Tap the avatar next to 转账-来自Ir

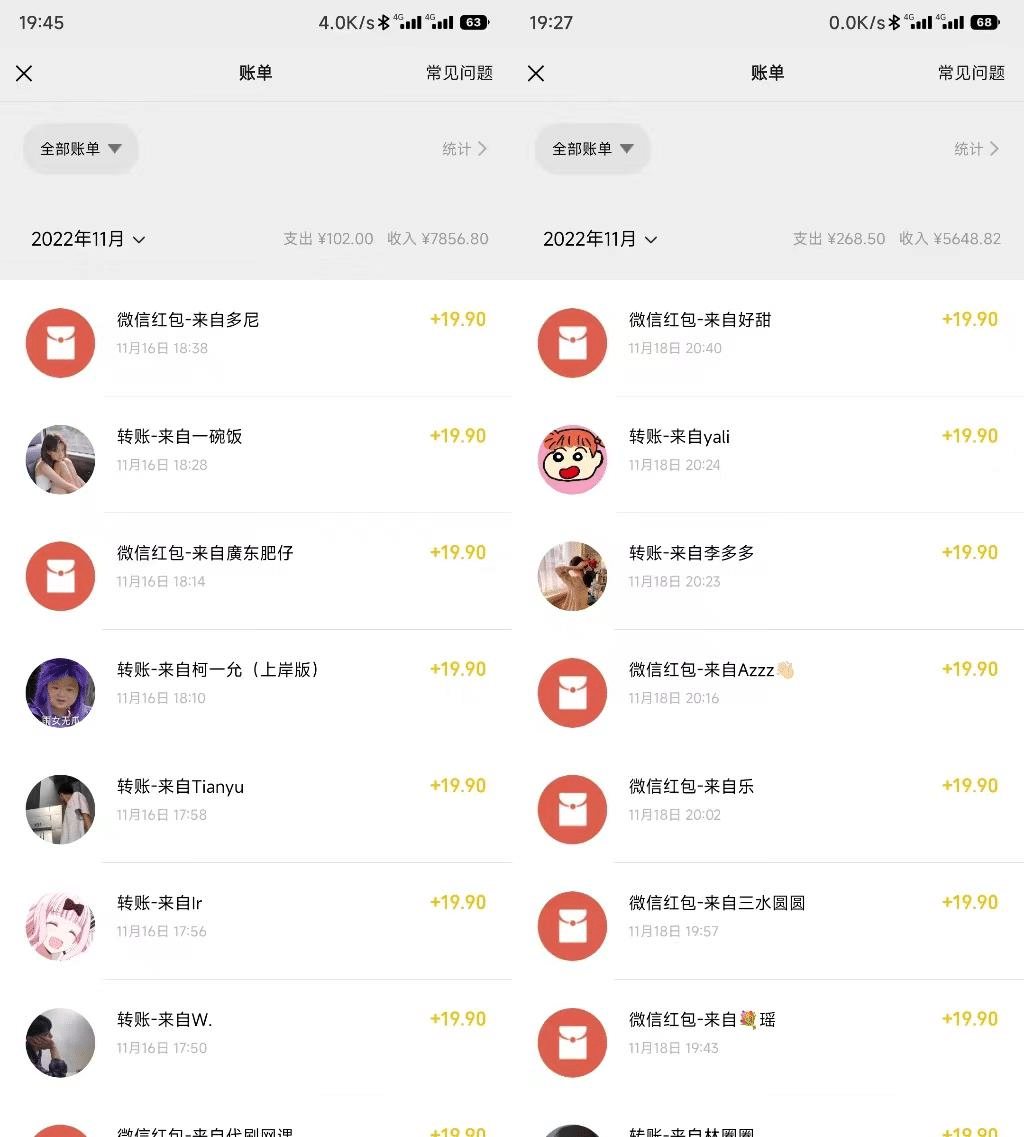tap(60, 926)
